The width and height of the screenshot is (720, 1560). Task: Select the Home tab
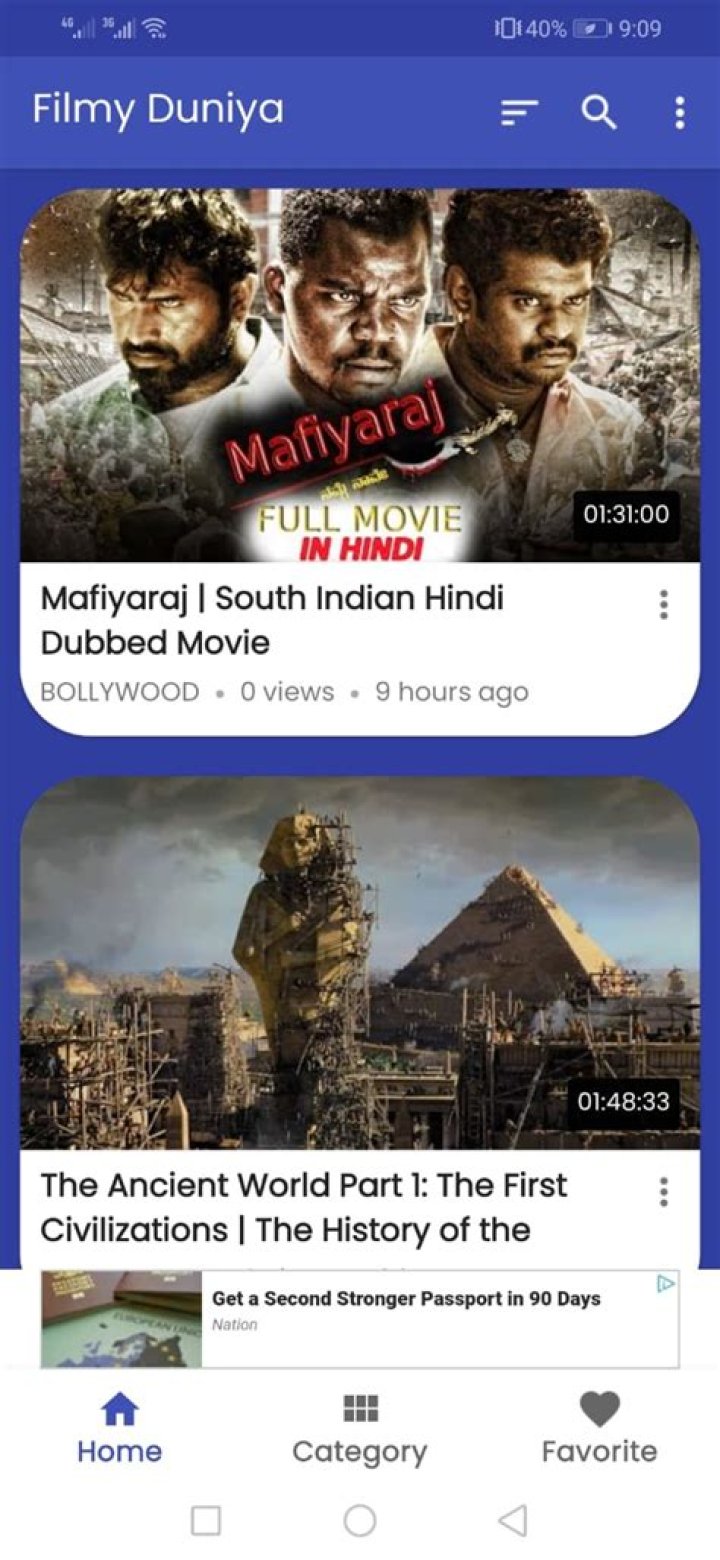[119, 1431]
